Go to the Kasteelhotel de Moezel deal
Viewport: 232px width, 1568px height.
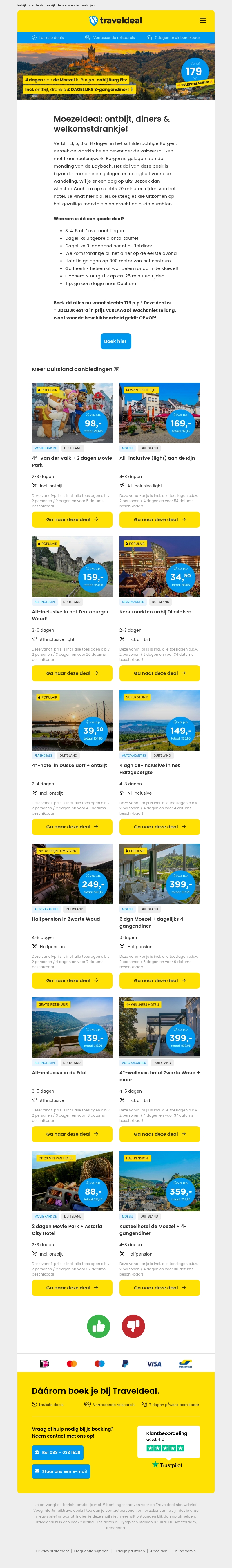(159, 1288)
